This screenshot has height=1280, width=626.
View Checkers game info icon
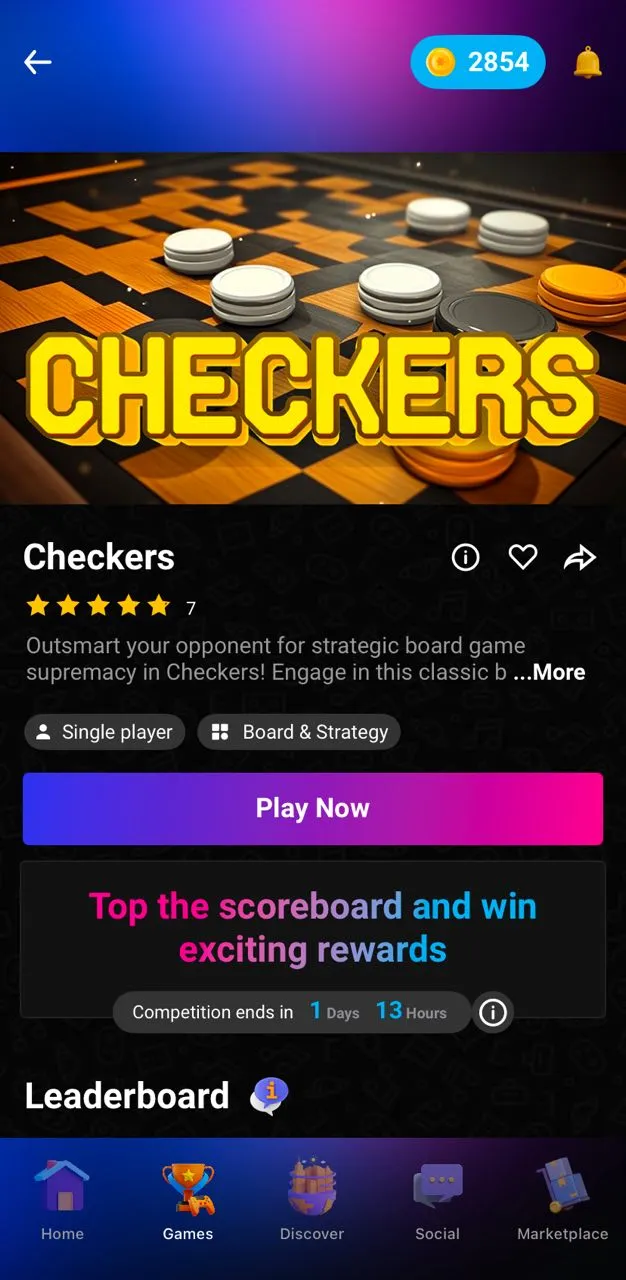tap(466, 557)
